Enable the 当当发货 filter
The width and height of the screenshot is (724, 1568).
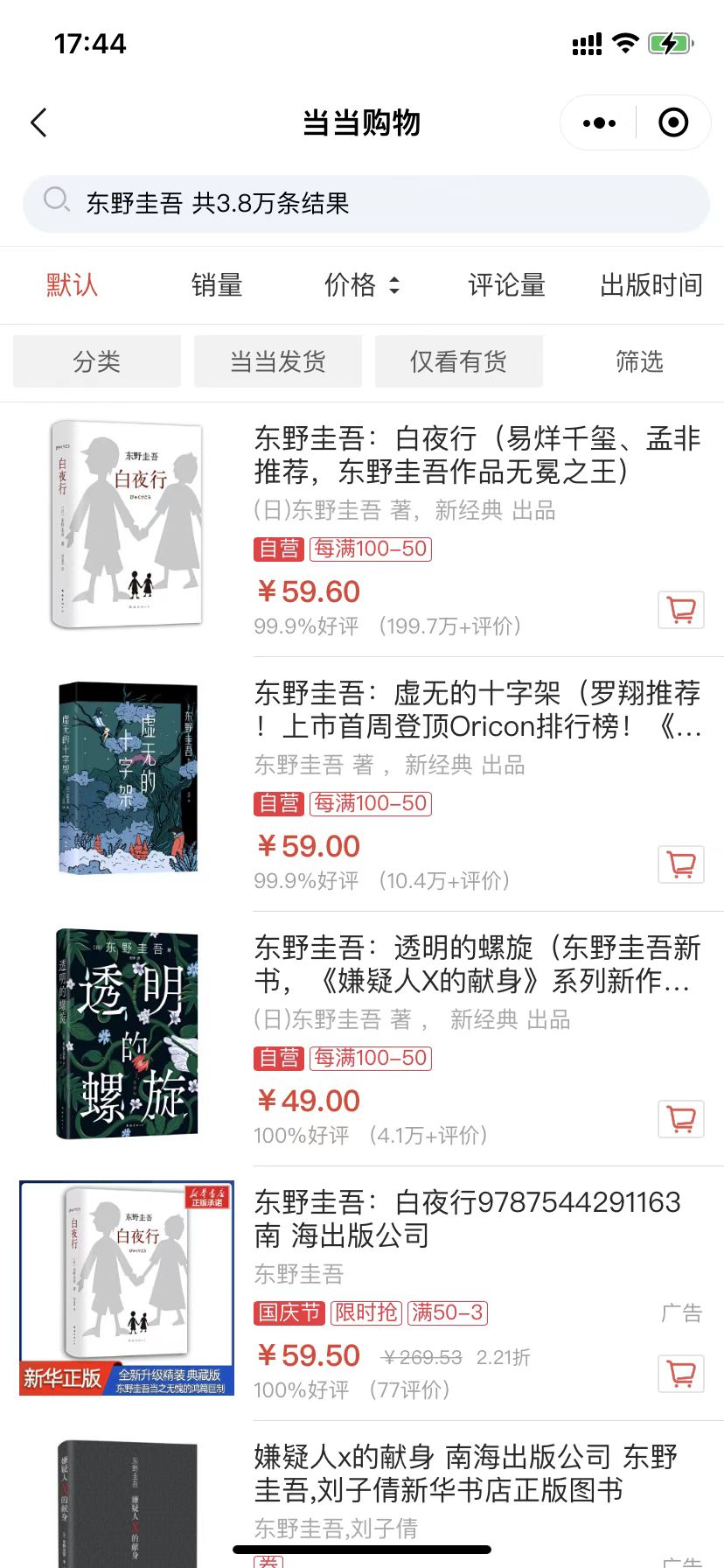[278, 361]
